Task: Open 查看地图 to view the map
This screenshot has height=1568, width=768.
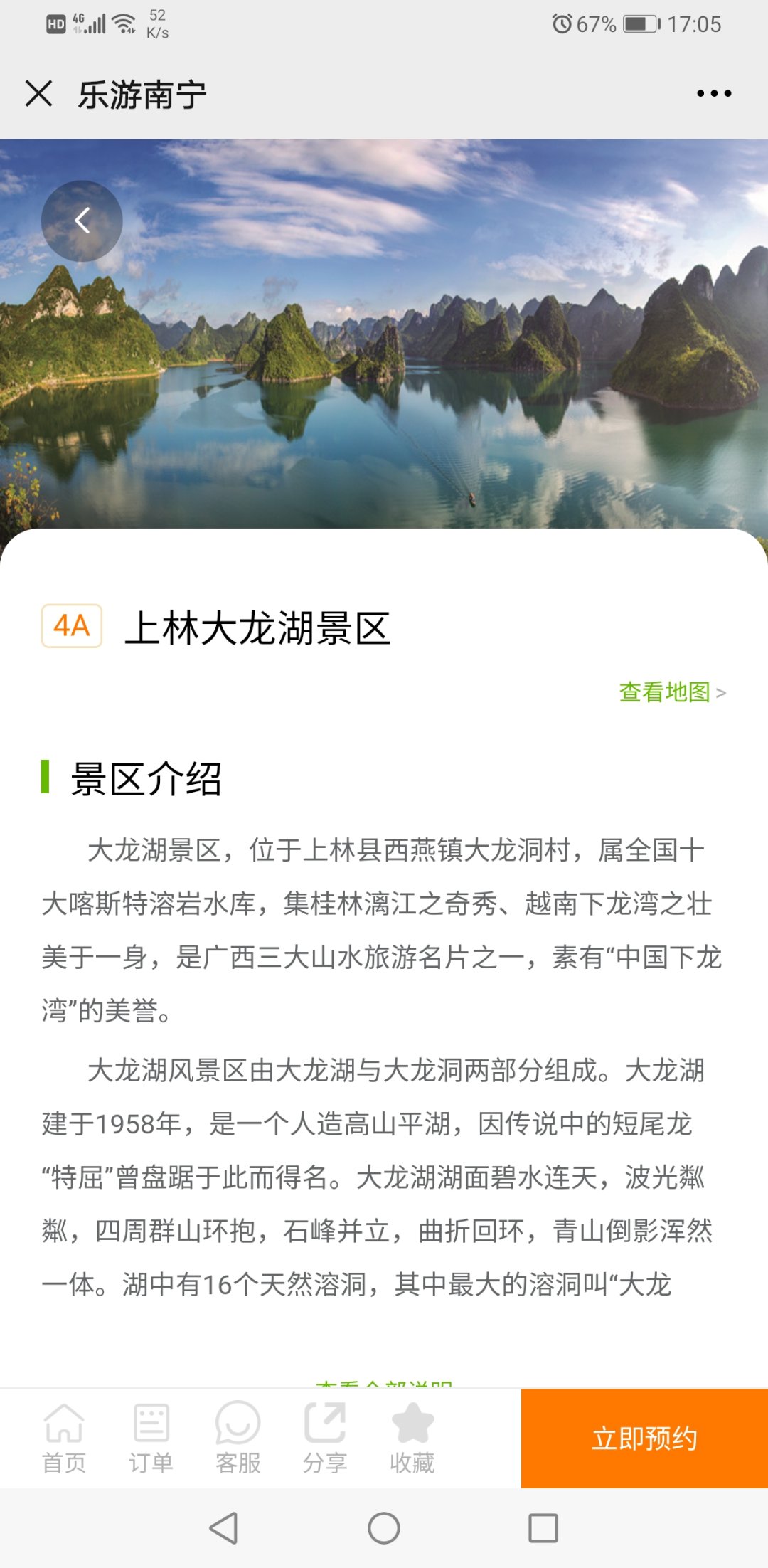Action: (x=672, y=692)
